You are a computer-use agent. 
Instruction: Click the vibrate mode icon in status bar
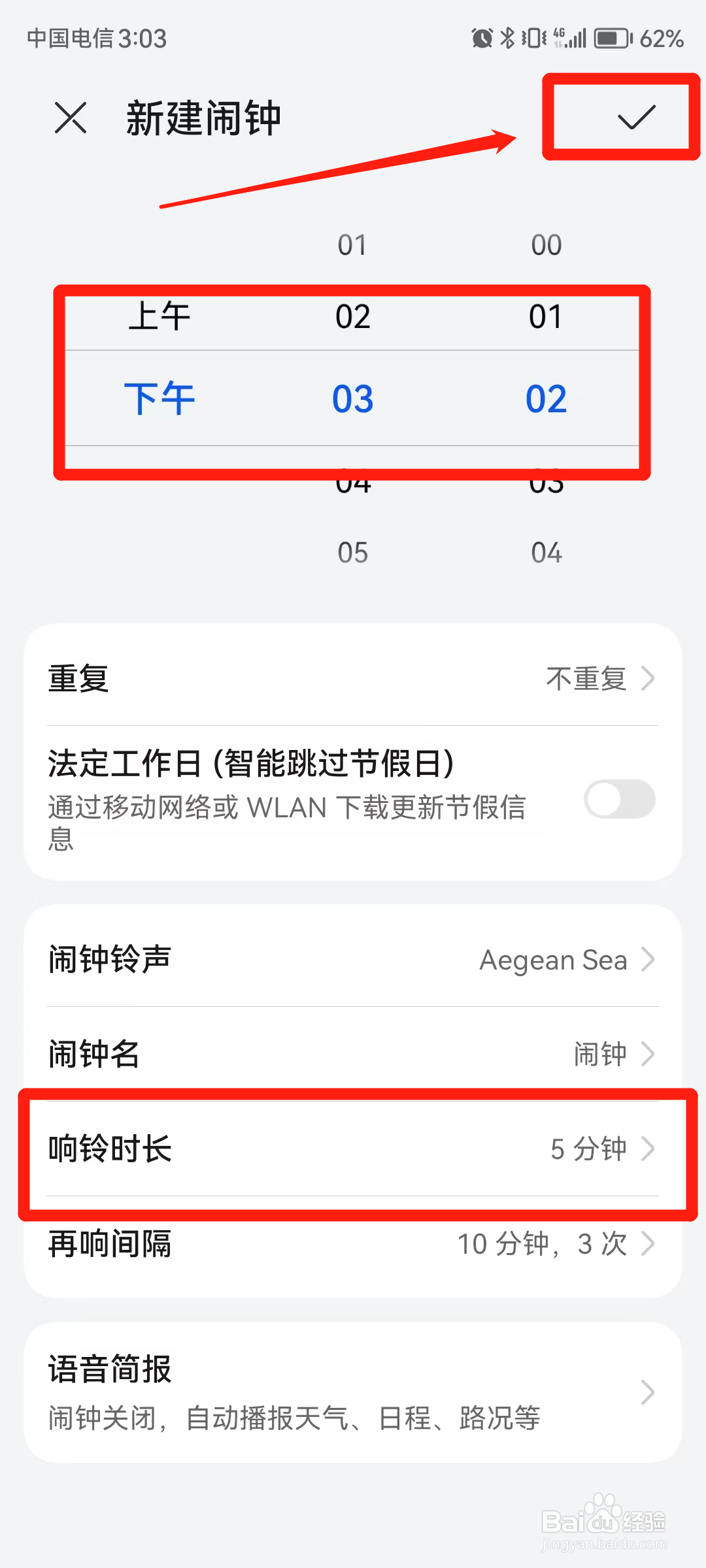[533, 39]
